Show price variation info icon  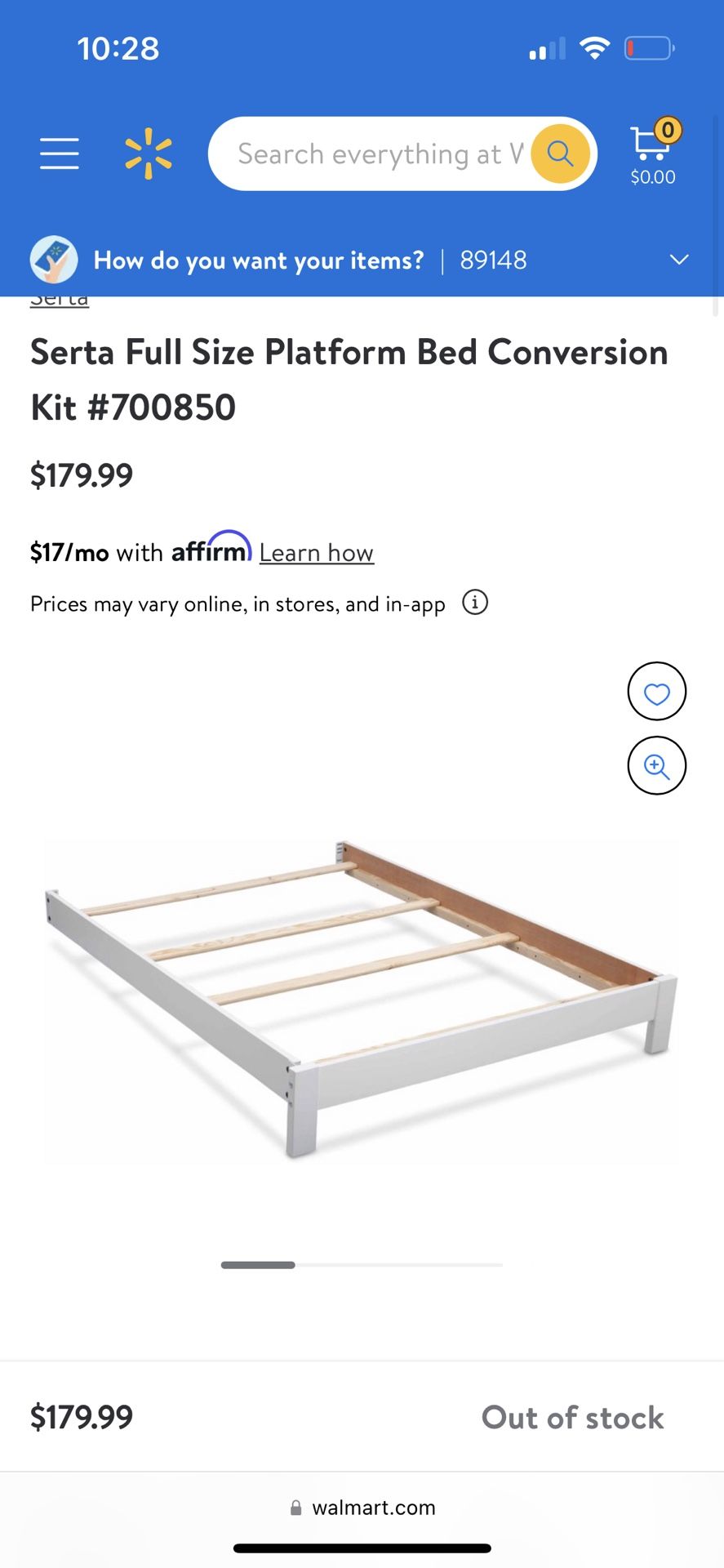point(475,603)
